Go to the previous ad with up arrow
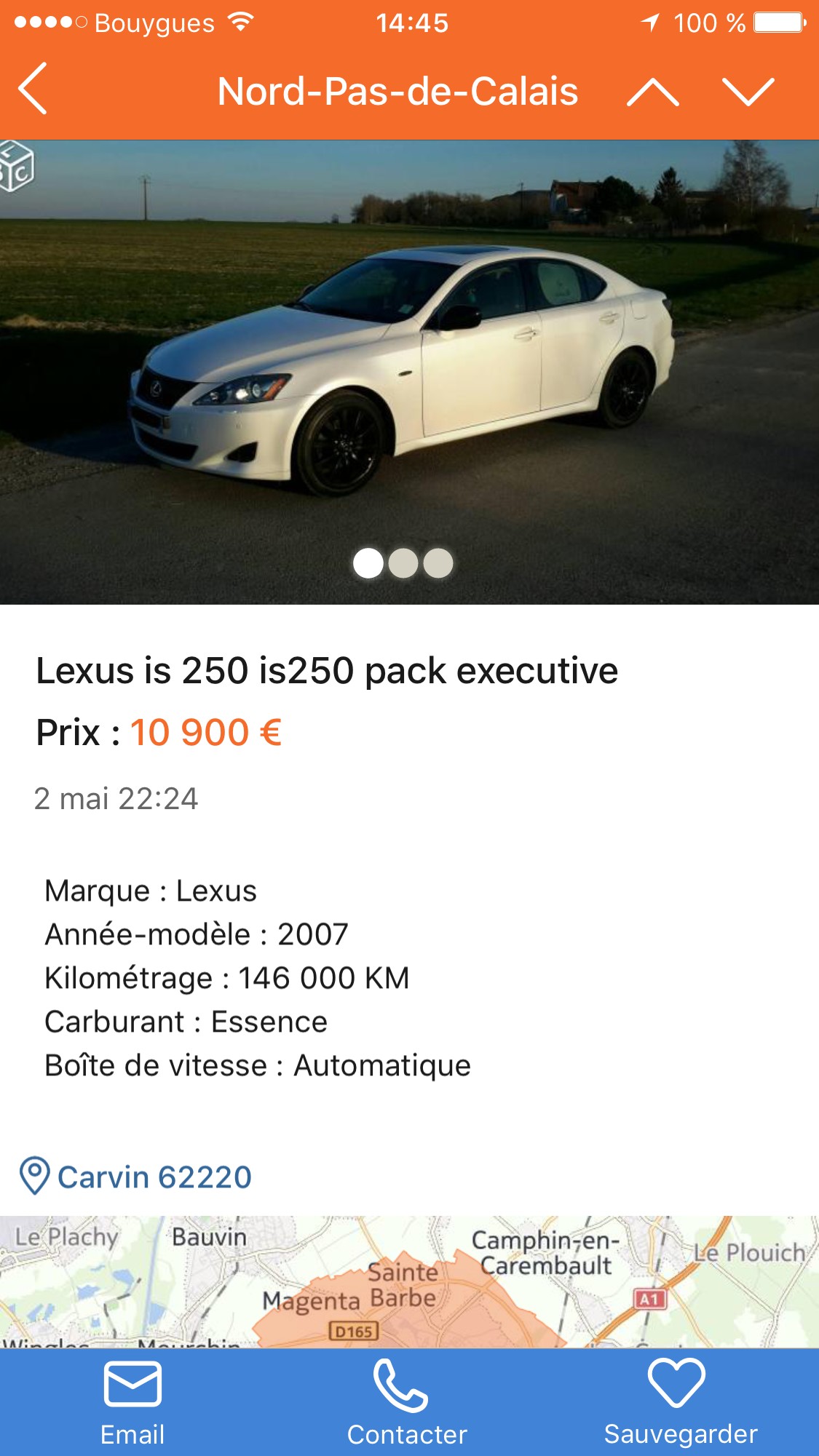The height and width of the screenshot is (1456, 819). (652, 92)
